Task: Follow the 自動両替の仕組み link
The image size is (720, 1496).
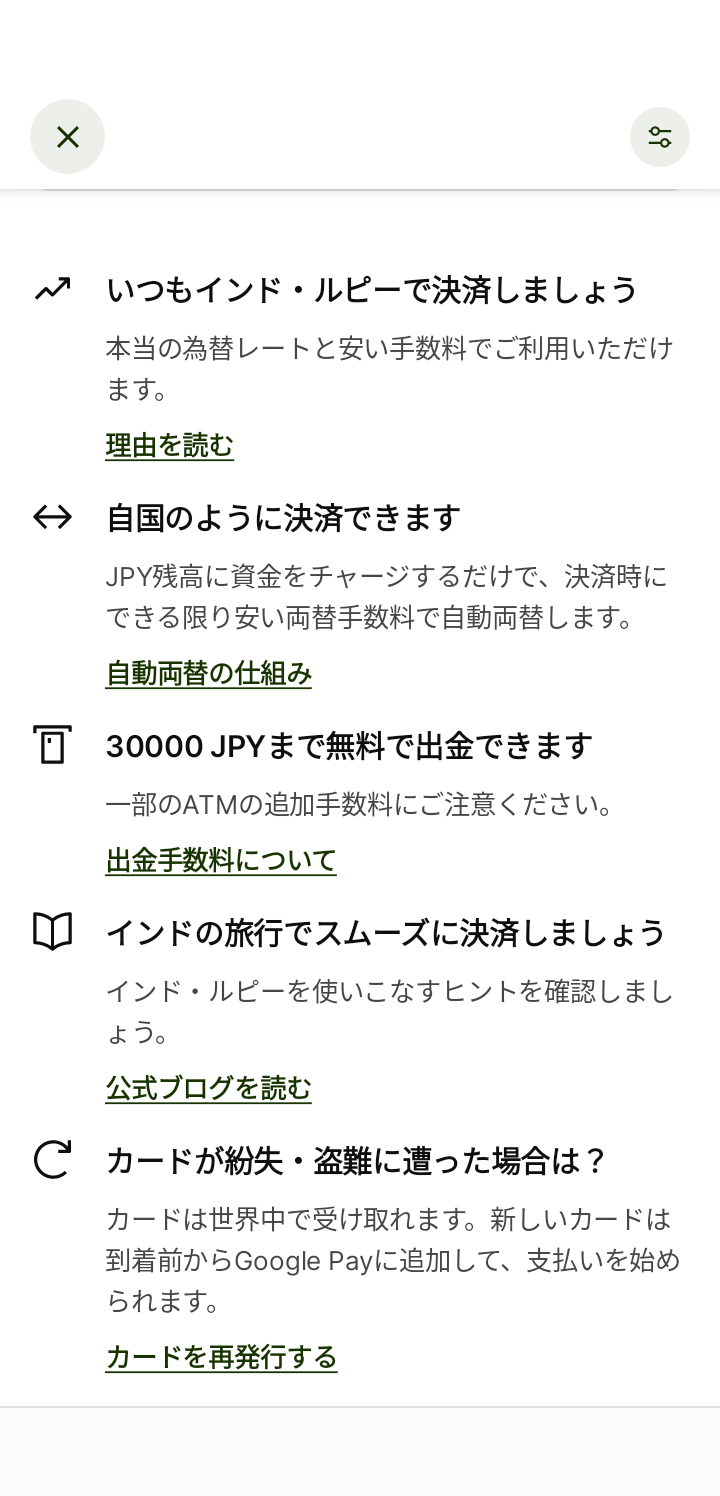Action: point(209,674)
